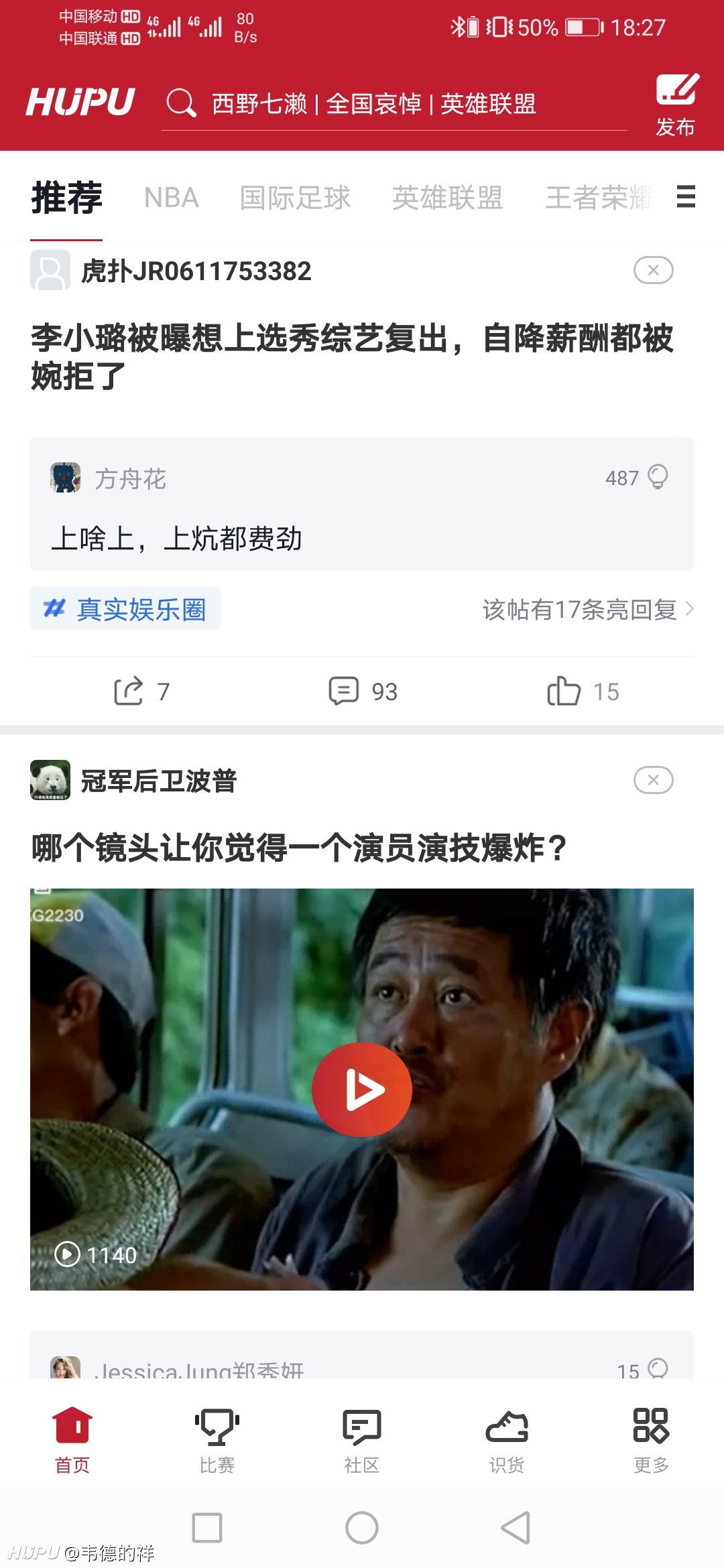The width and height of the screenshot is (724, 1568).
Task: Select the 英雄联盟 tab
Action: 447,198
